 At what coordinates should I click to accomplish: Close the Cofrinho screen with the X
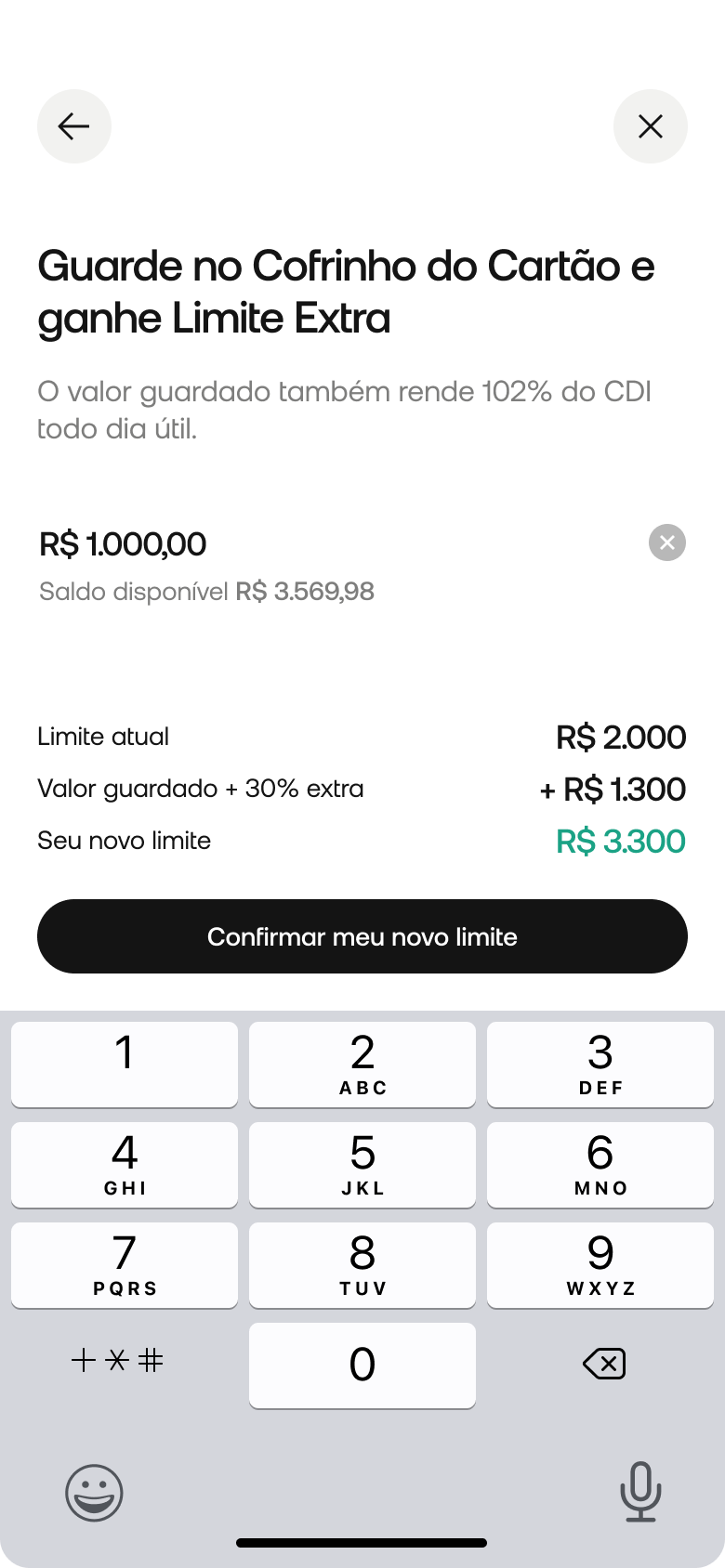pos(651,126)
